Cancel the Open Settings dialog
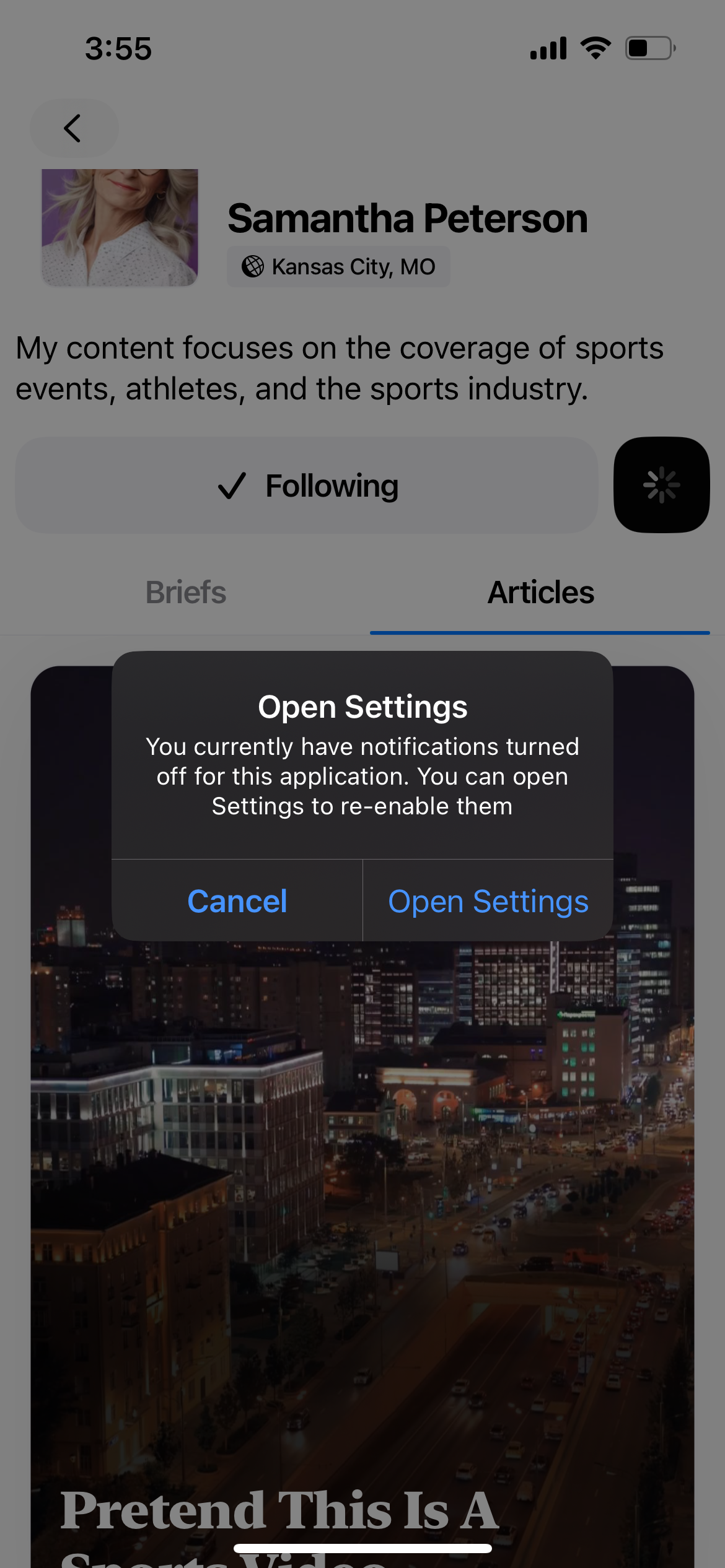This screenshot has height=1568, width=725. (x=237, y=901)
